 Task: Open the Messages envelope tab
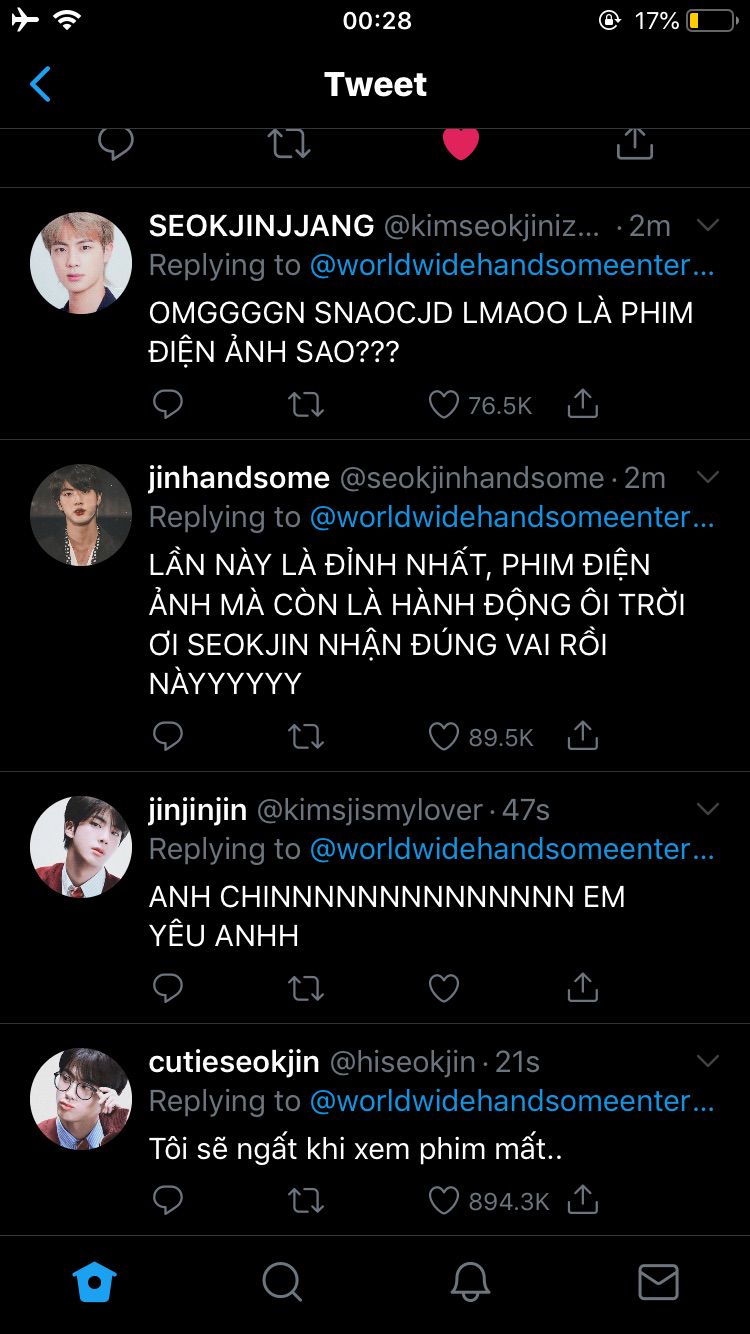(657, 1281)
